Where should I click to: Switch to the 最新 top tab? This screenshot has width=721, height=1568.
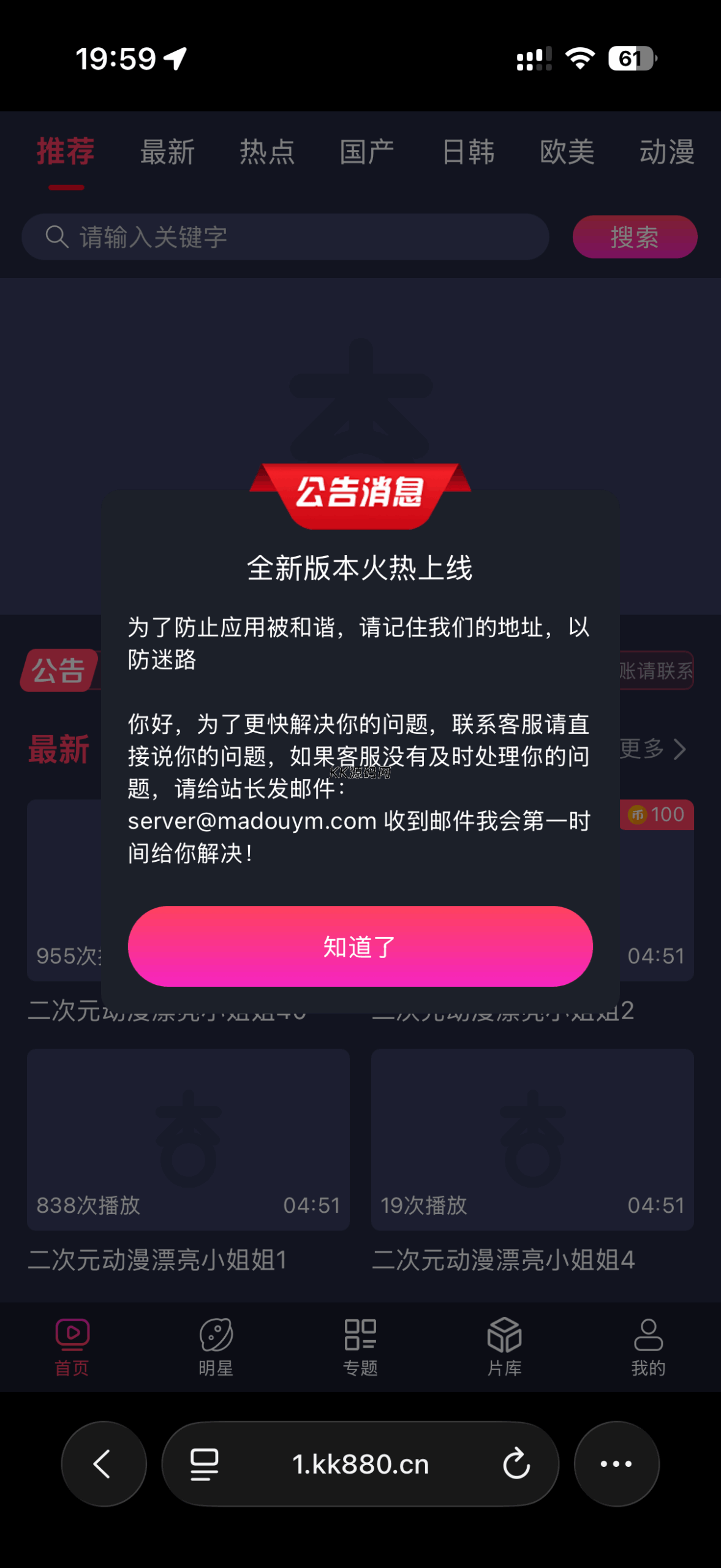167,152
